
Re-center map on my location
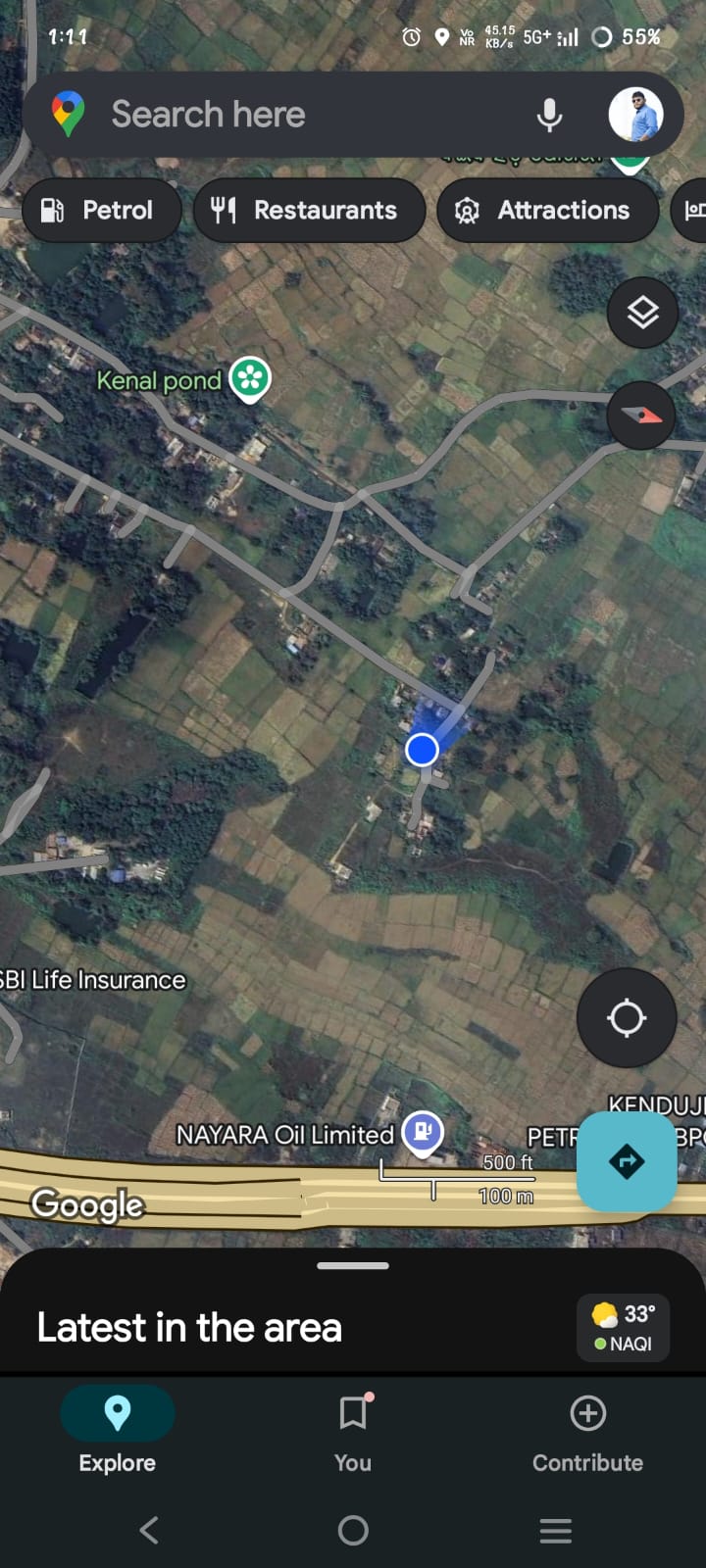626,1017
